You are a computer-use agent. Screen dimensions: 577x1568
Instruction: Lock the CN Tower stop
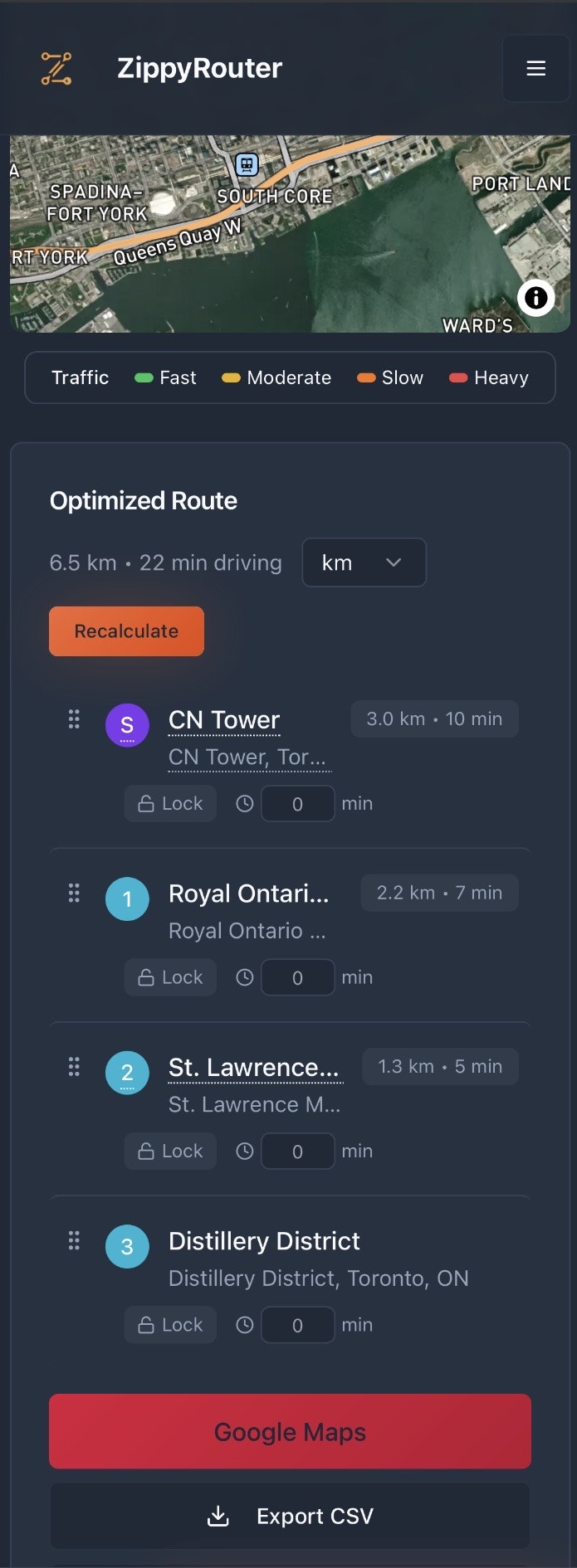pos(170,804)
